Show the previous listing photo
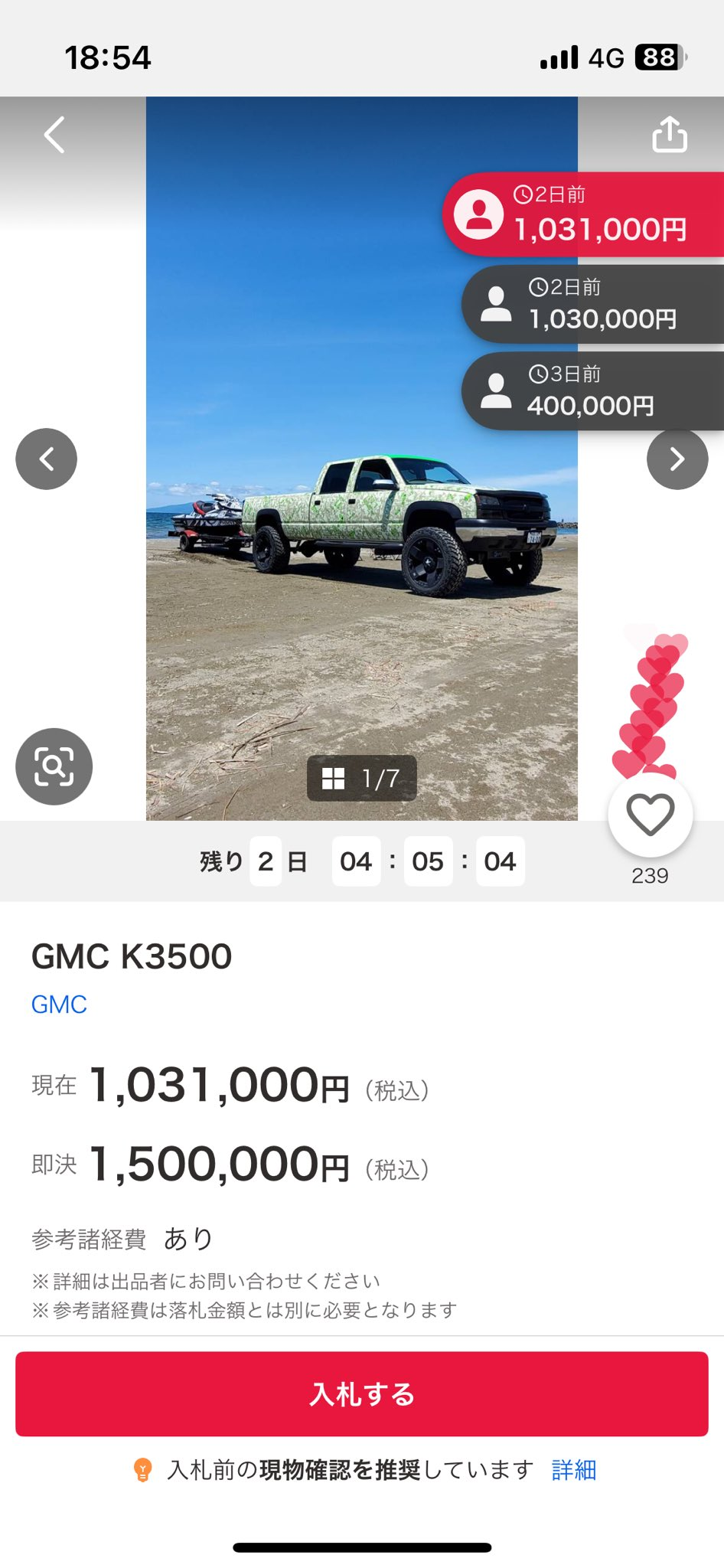 (x=47, y=459)
